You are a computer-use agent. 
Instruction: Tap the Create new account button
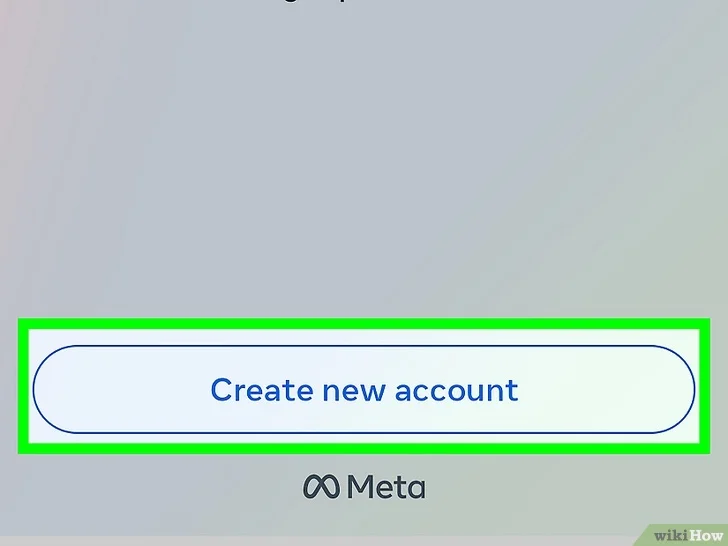(x=364, y=389)
